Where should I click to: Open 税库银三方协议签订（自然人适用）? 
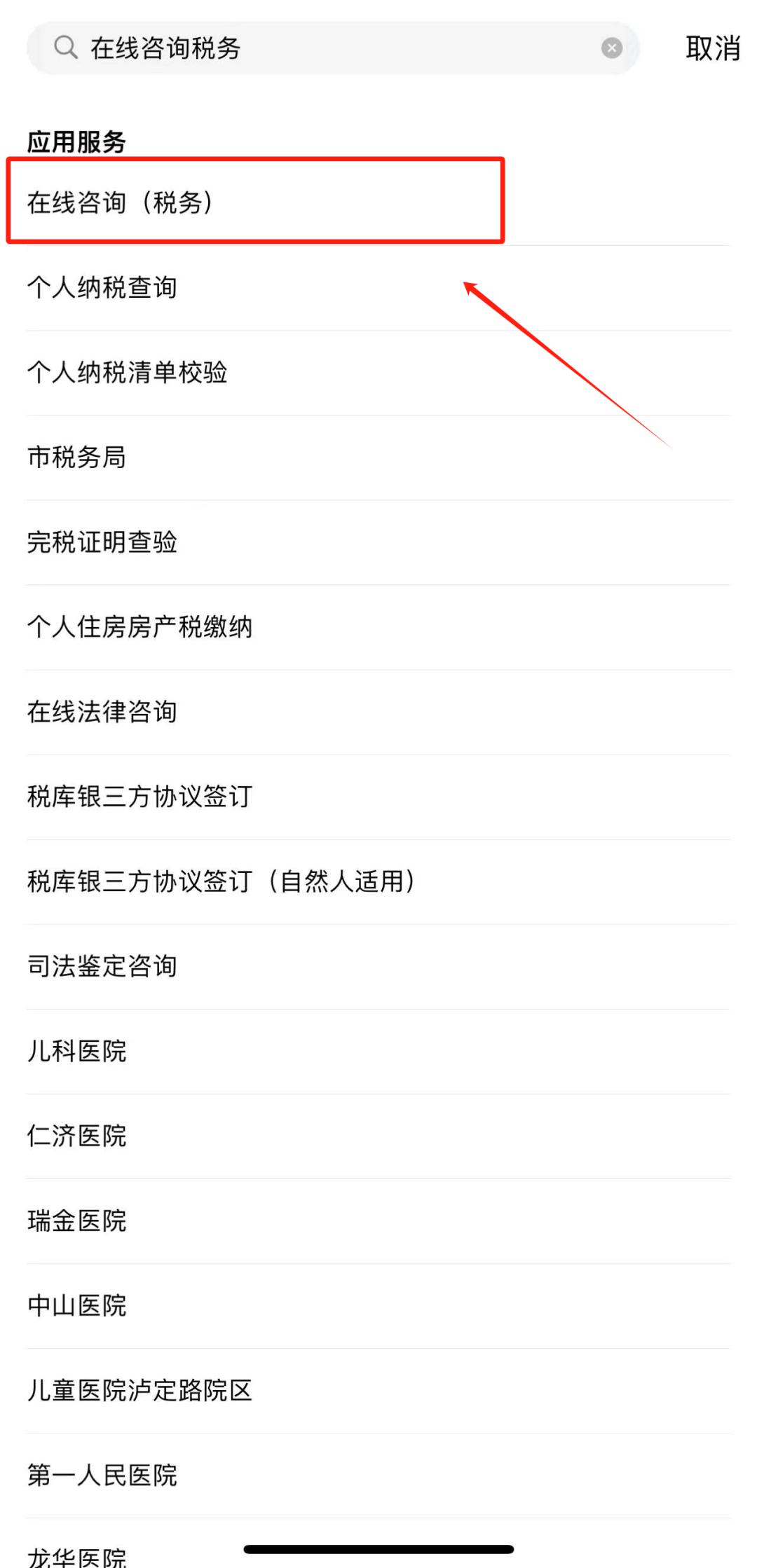pos(221,881)
